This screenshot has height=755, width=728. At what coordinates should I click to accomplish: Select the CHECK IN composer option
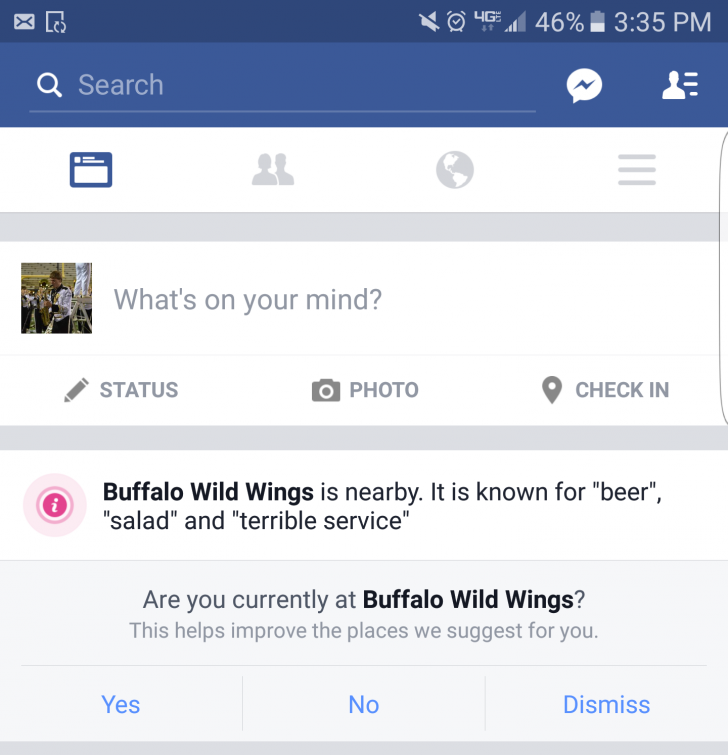coord(603,390)
